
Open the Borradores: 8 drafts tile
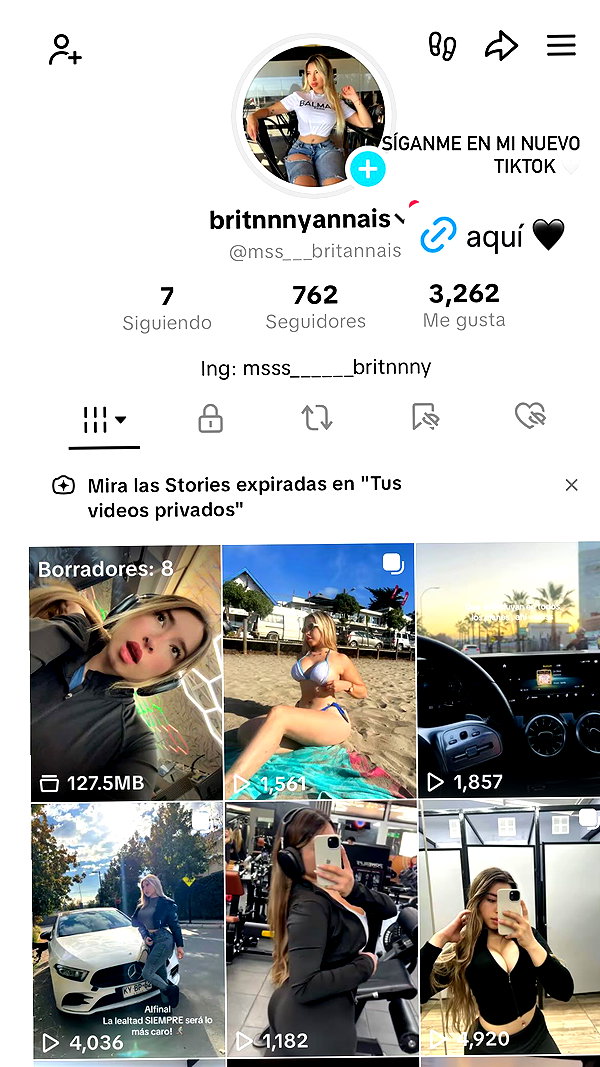(x=126, y=672)
